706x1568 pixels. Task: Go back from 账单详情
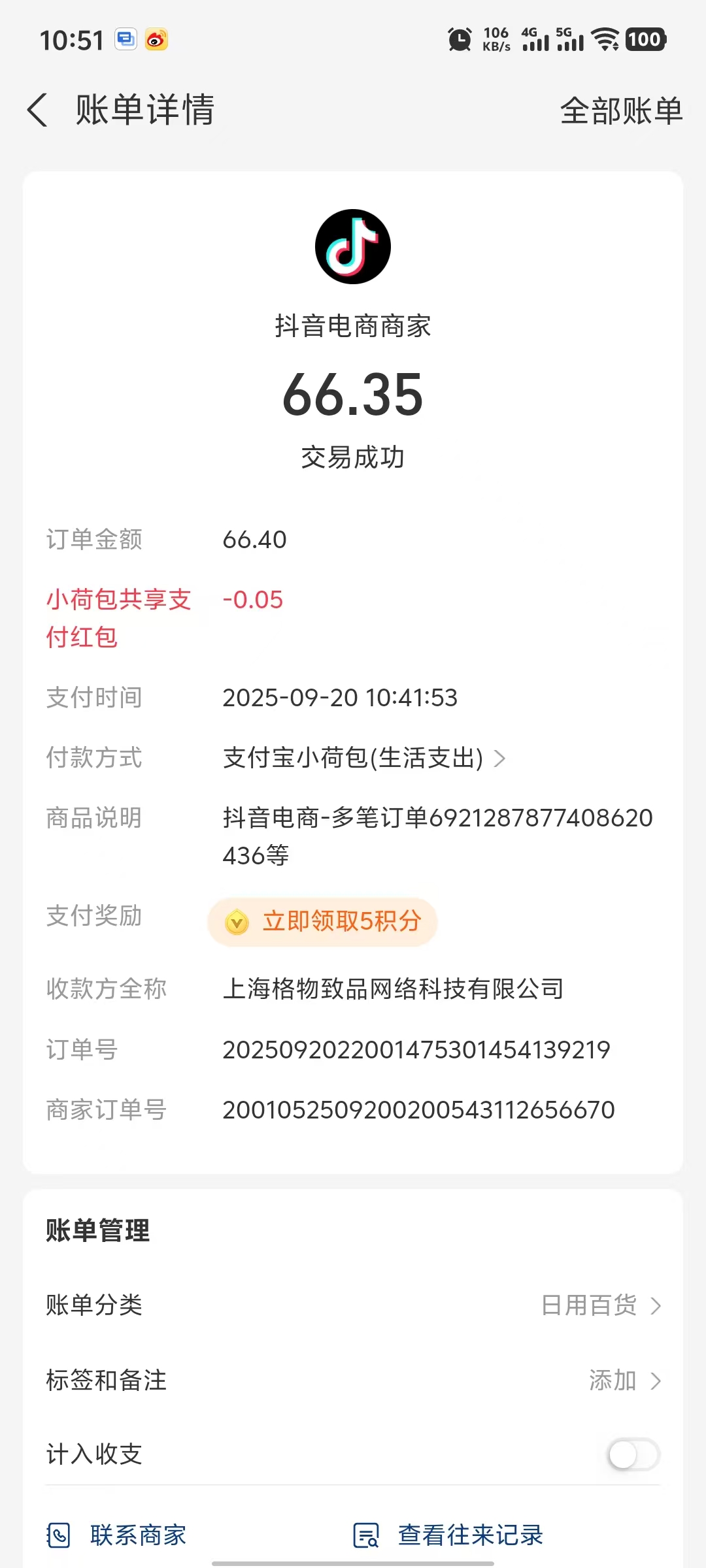[x=38, y=110]
